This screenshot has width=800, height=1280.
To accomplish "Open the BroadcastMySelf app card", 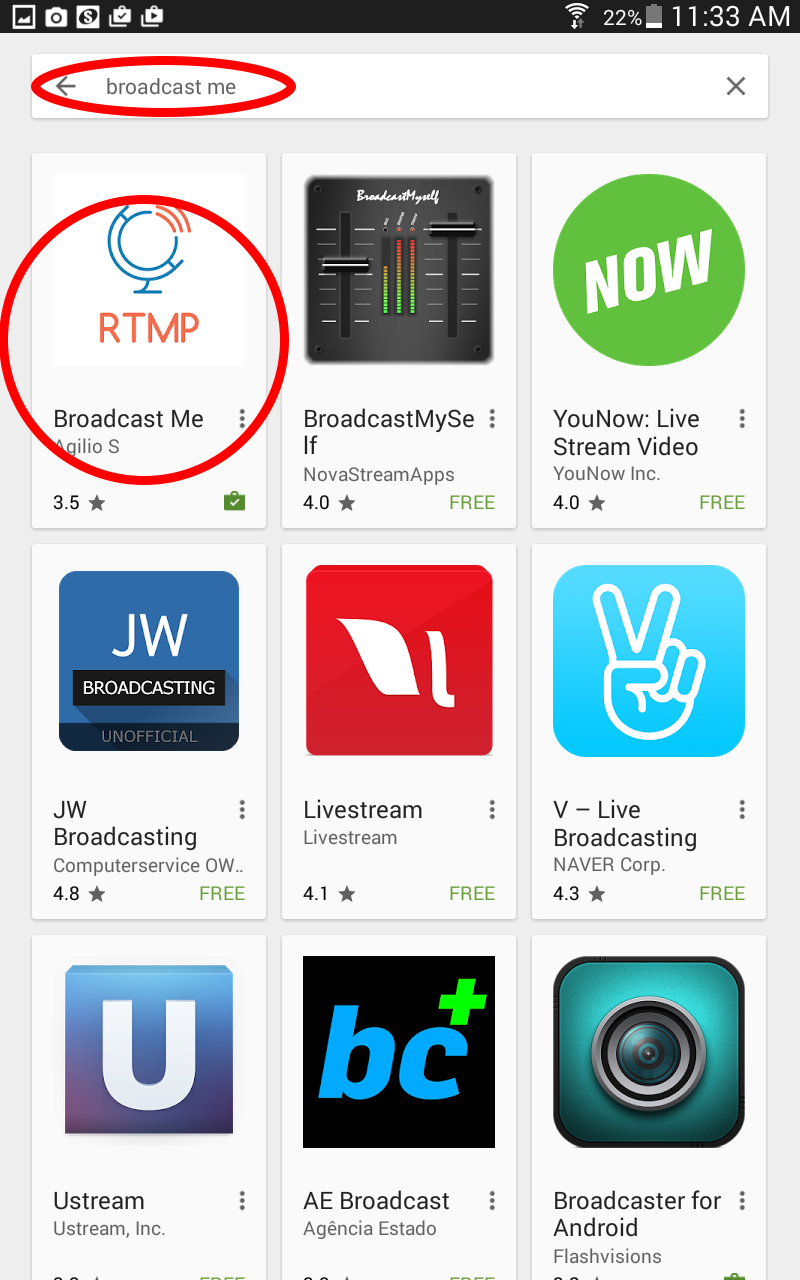I will 399,341.
